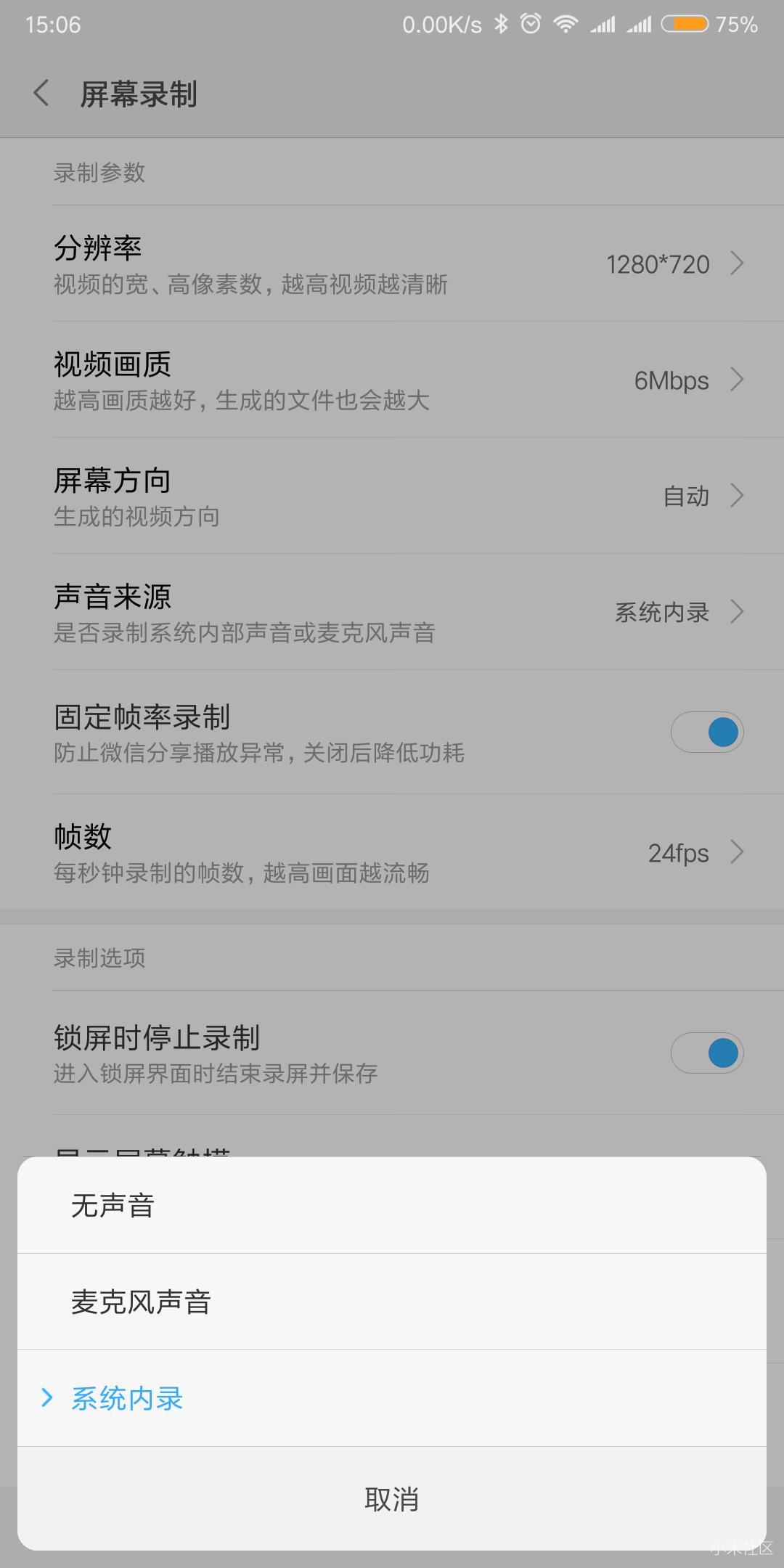Expand the 视频画质 quality selector
This screenshot has width=784, height=1568.
tap(392, 380)
